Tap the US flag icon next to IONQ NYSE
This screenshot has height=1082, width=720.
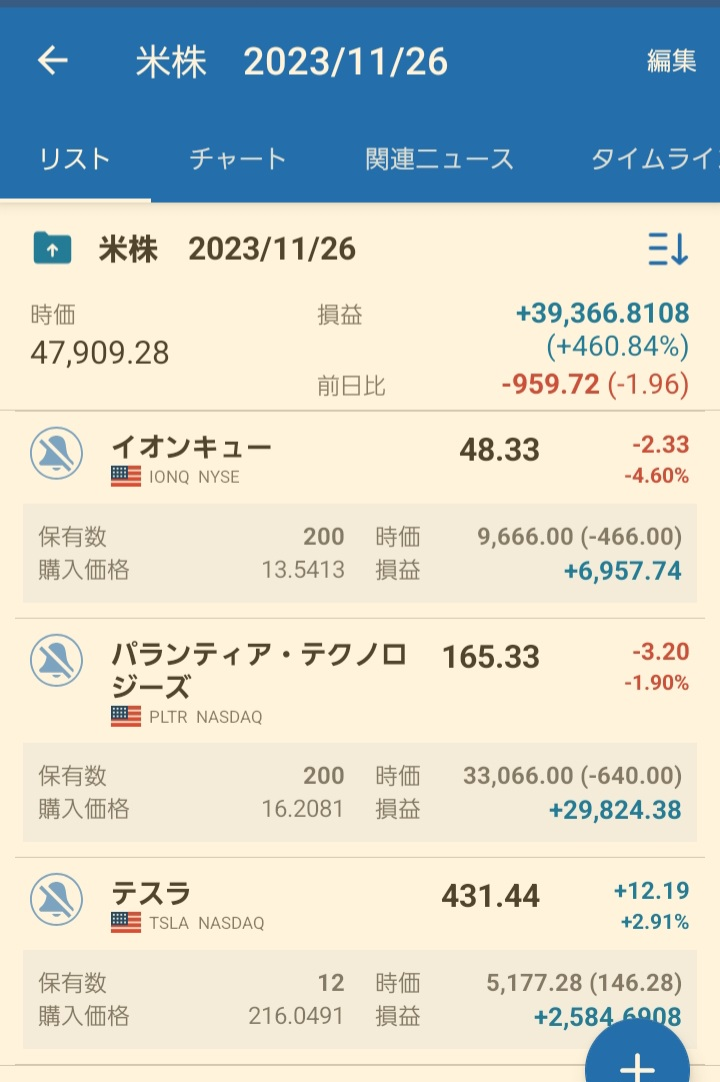click(x=125, y=478)
